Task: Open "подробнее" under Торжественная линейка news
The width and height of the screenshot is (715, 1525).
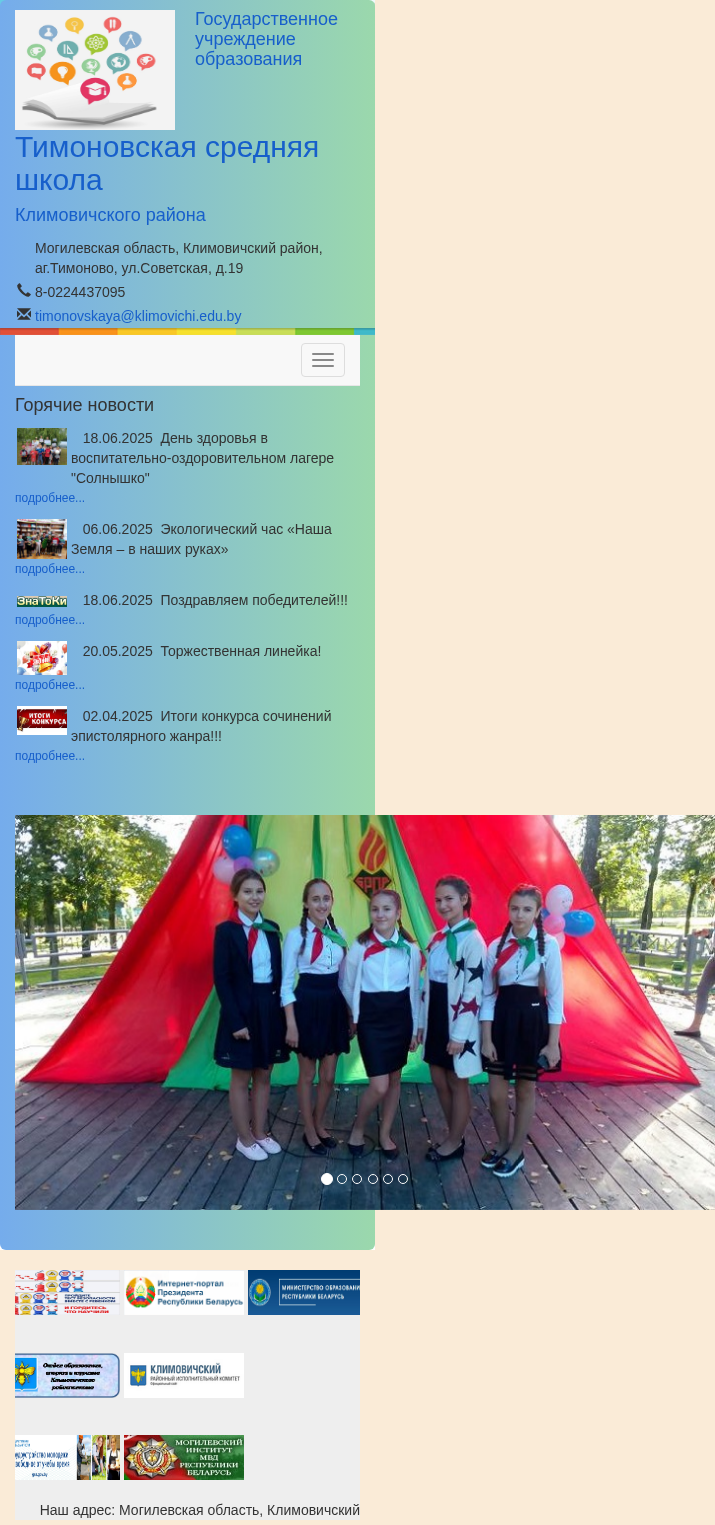Action: [50, 685]
